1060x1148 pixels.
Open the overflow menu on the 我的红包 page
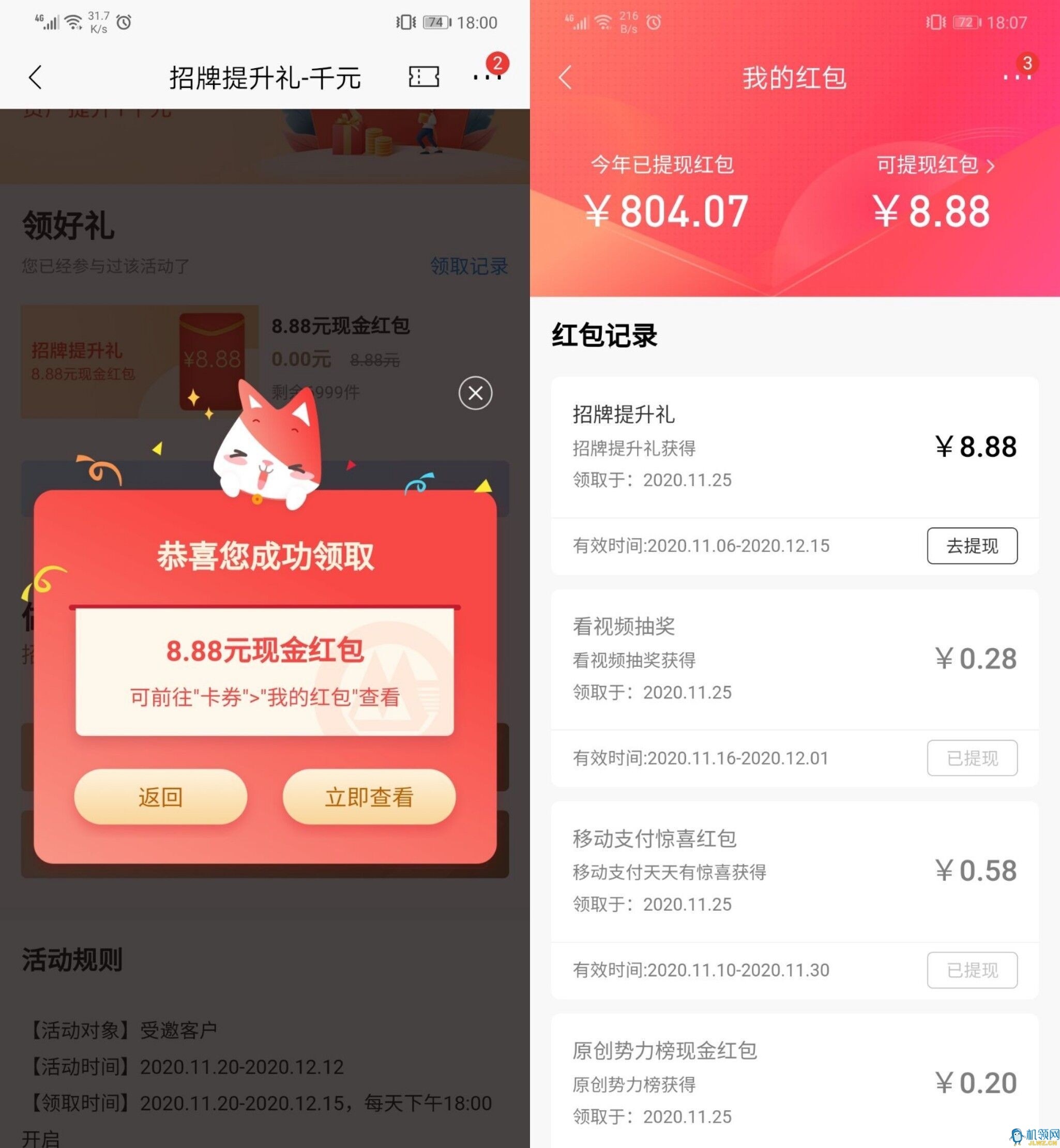(x=1017, y=77)
